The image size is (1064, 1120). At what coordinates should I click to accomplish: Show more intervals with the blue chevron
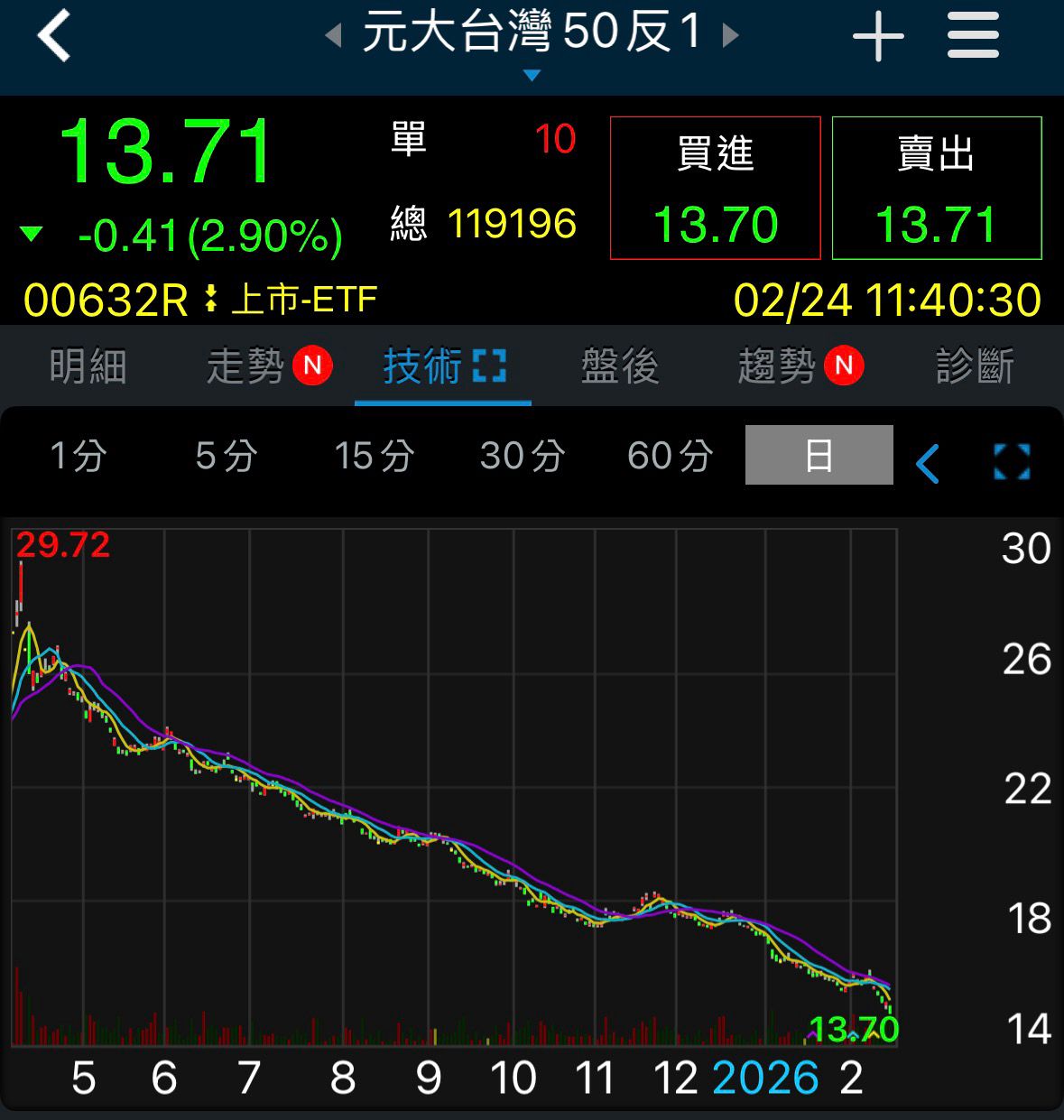pyautogui.click(x=928, y=464)
